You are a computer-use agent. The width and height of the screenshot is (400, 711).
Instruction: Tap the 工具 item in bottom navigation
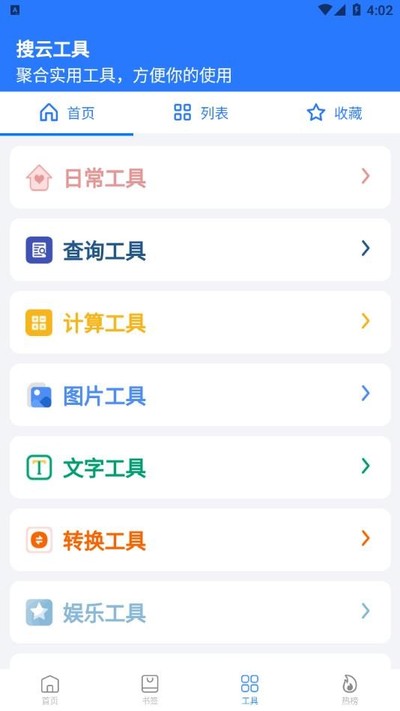click(250, 690)
